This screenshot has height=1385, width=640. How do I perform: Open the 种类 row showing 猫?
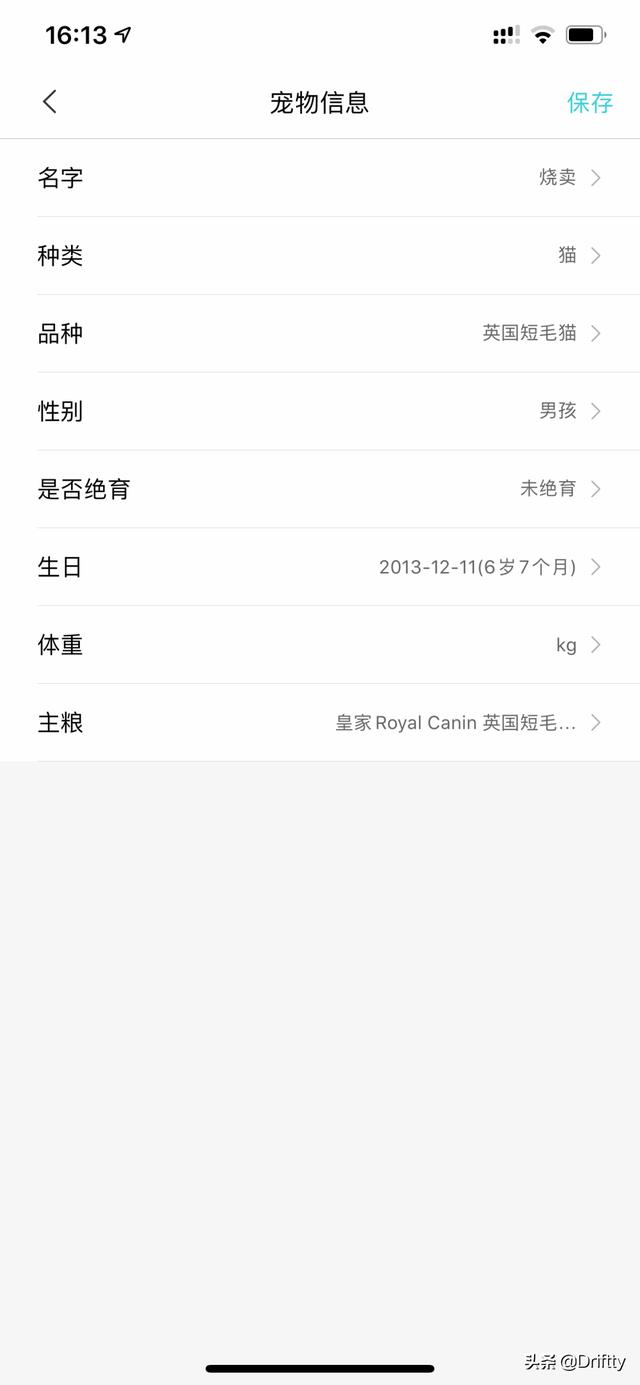(x=320, y=256)
